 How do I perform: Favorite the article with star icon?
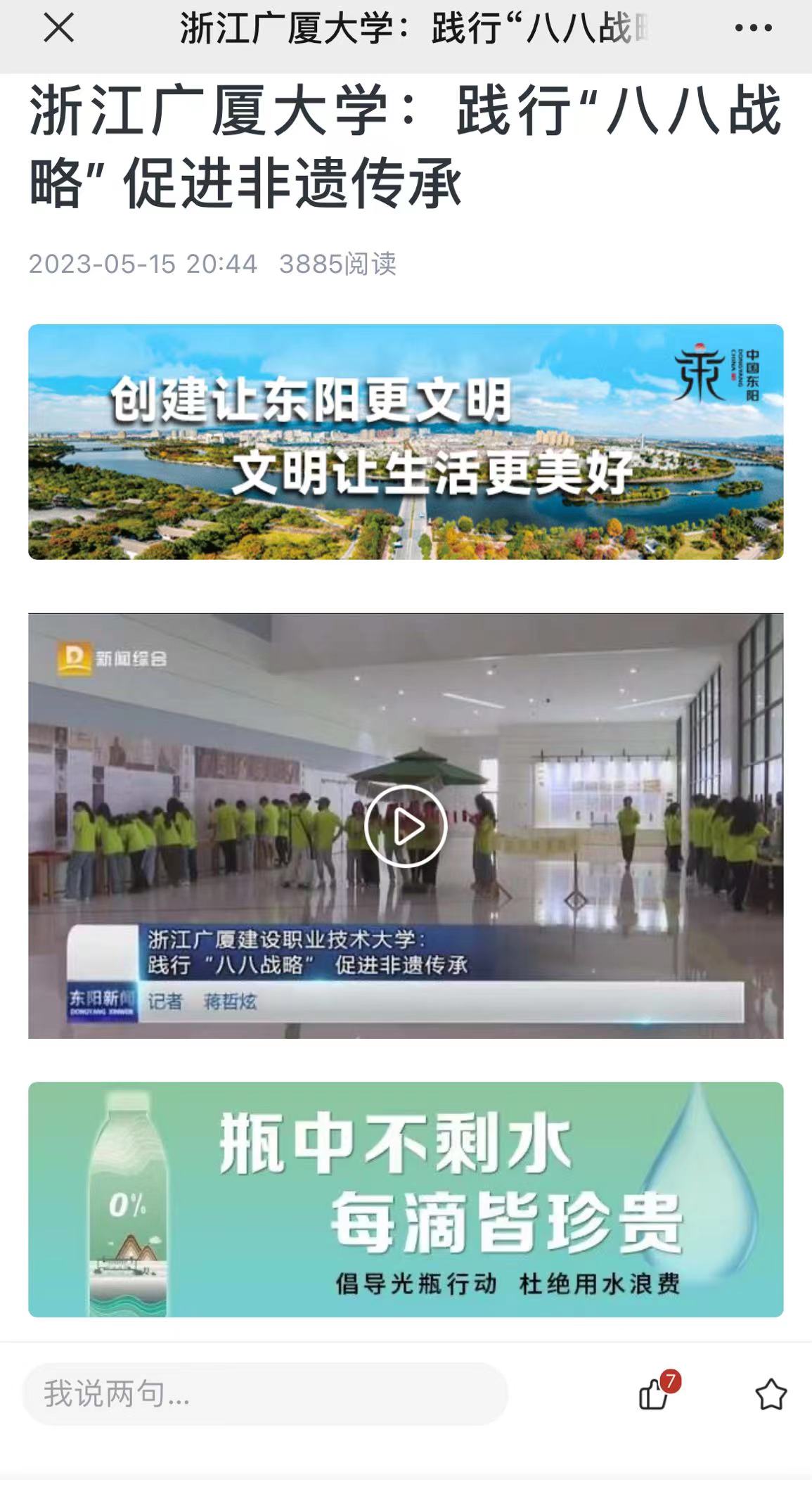click(x=771, y=1394)
